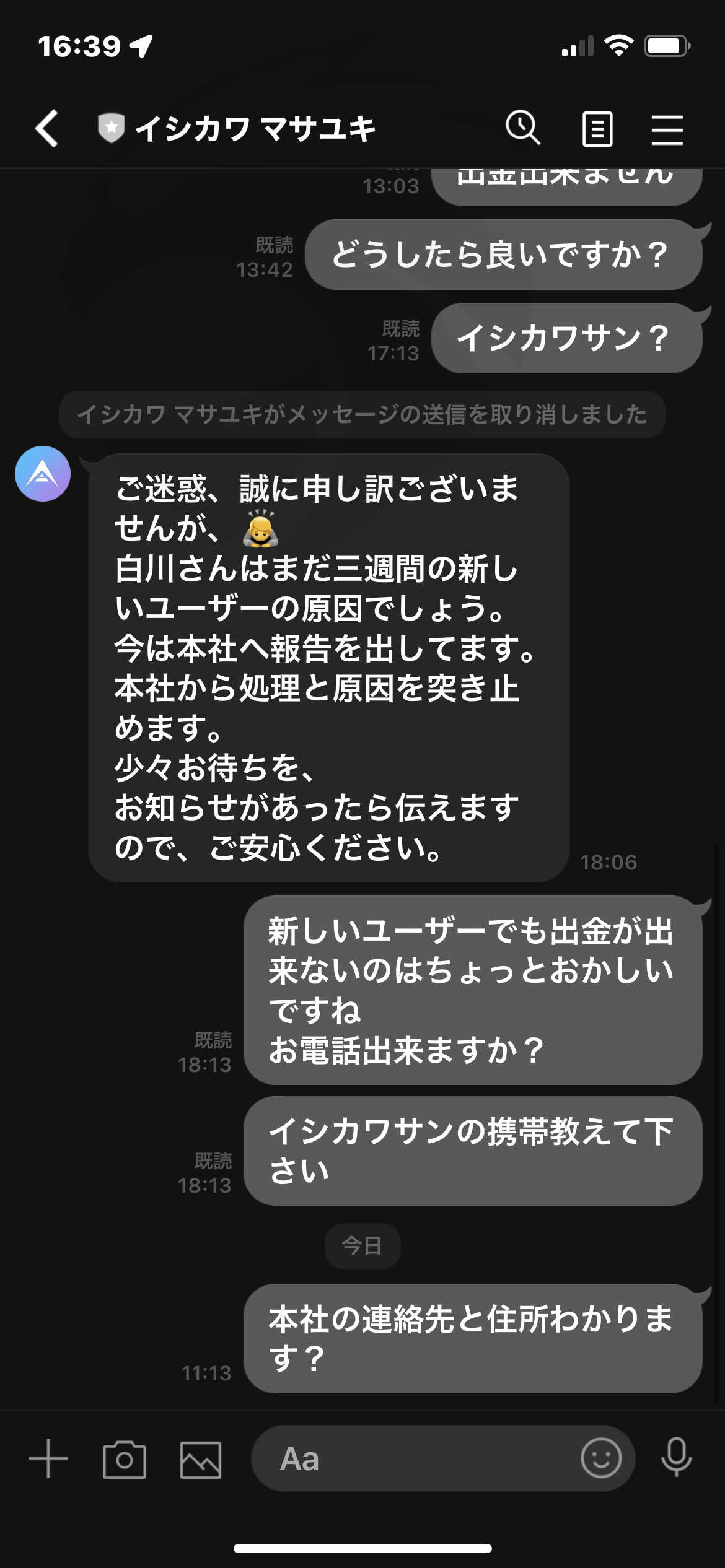Viewport: 725px width, 1568px height.
Task: Search messages in this chat
Action: coord(522,128)
